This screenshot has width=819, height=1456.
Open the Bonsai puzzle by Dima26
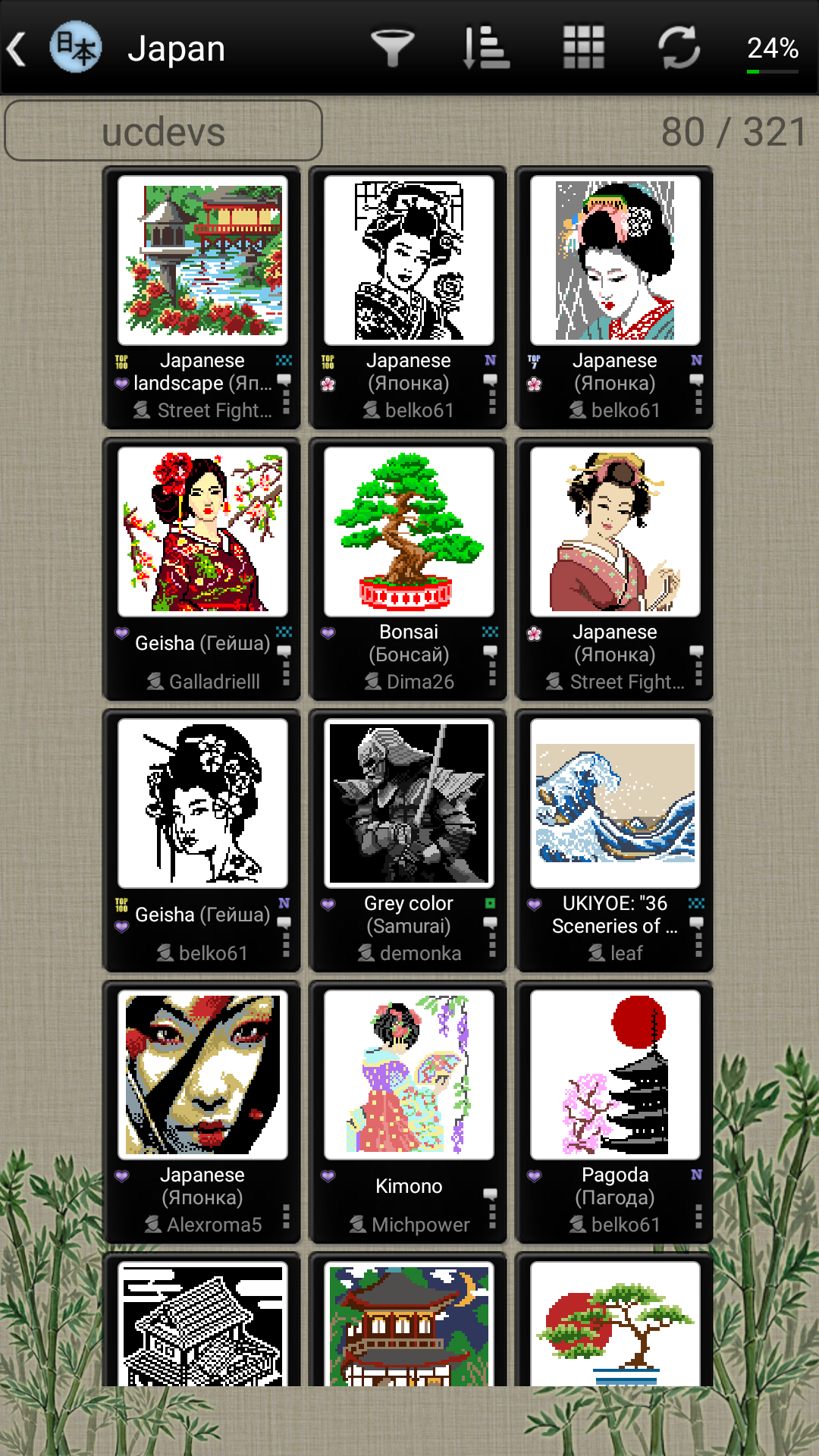point(409,532)
